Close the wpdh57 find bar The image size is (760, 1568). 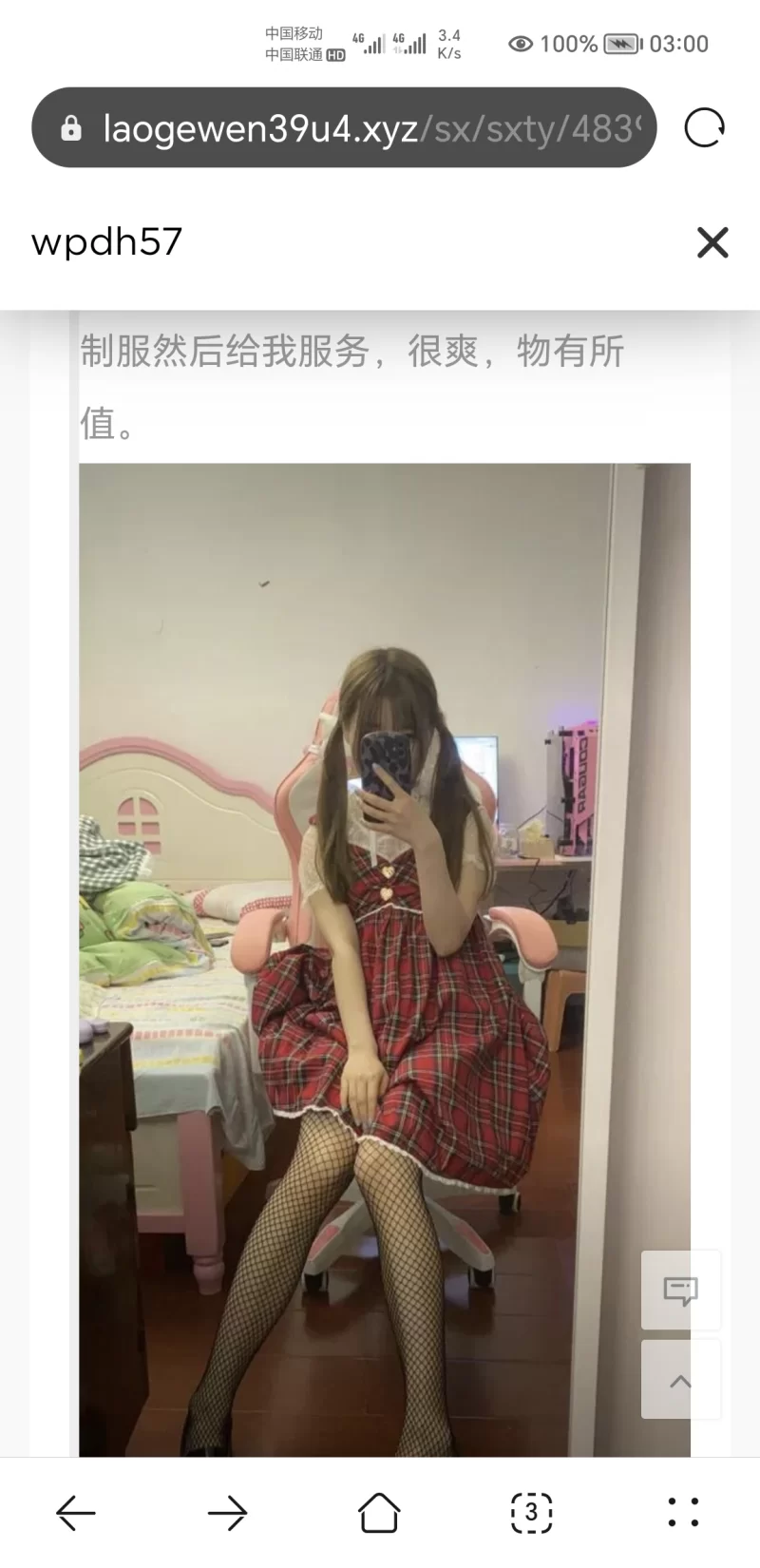pos(712,242)
